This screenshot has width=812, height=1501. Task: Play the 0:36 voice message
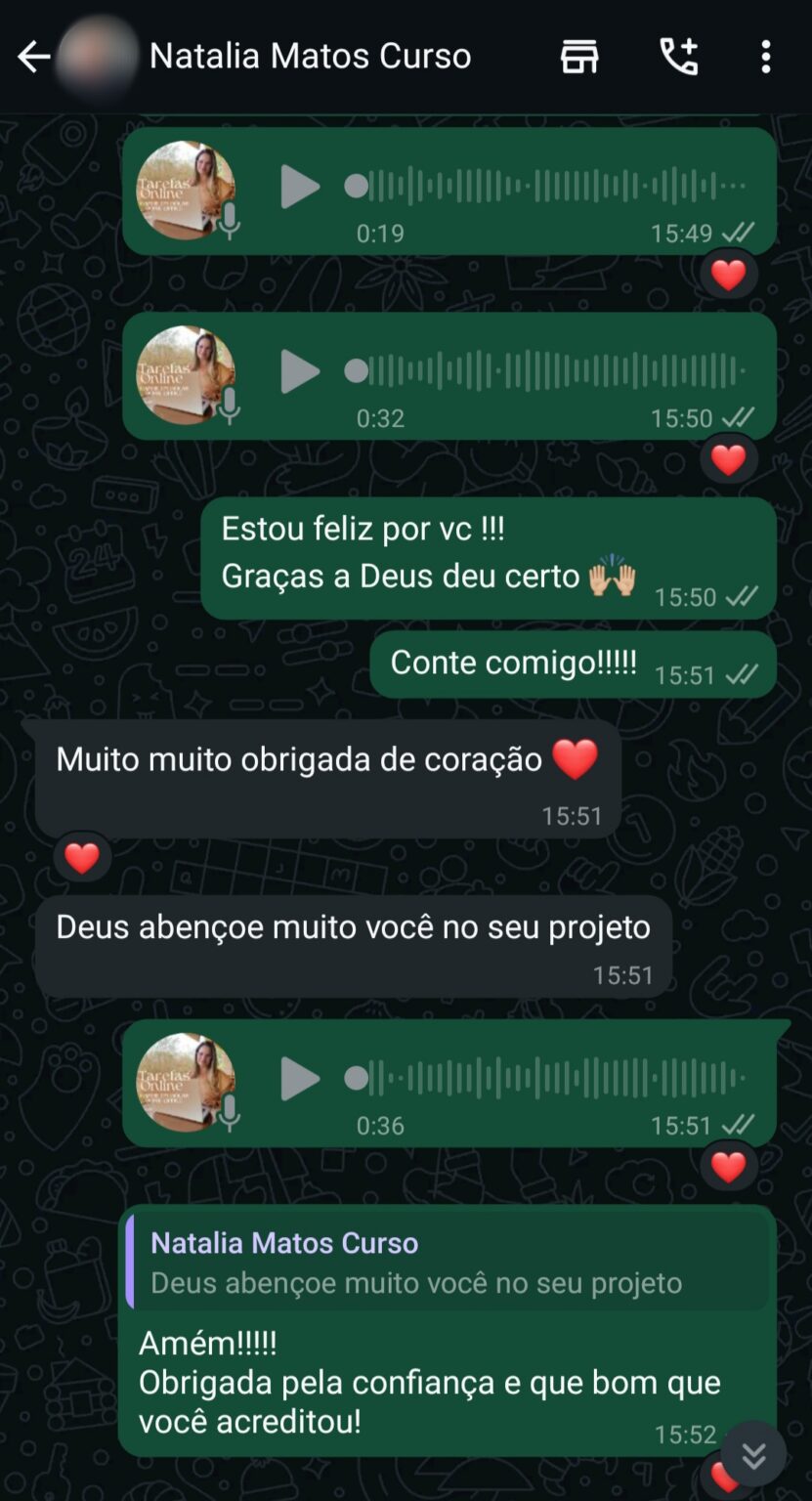[300, 1078]
